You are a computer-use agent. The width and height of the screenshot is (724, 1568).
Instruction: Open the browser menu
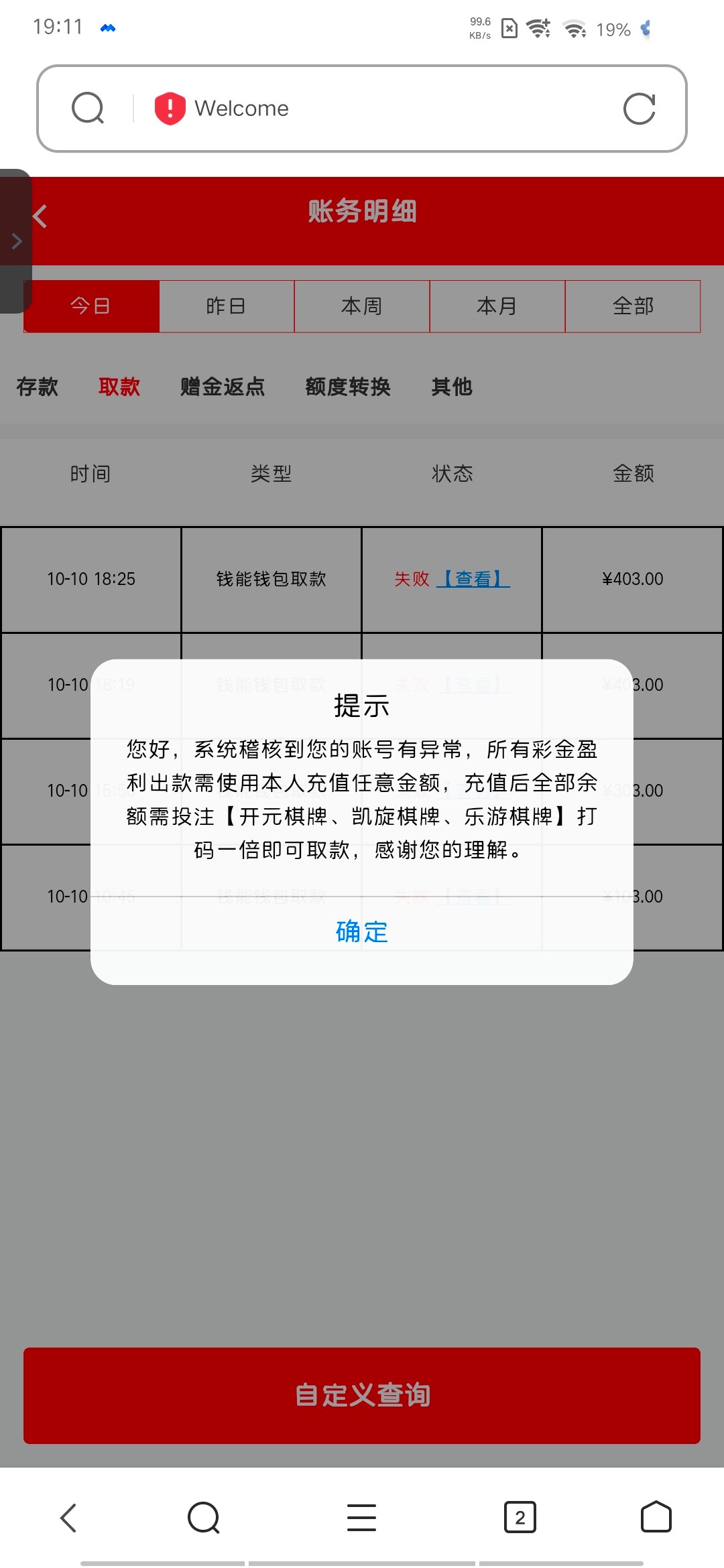[x=361, y=1518]
